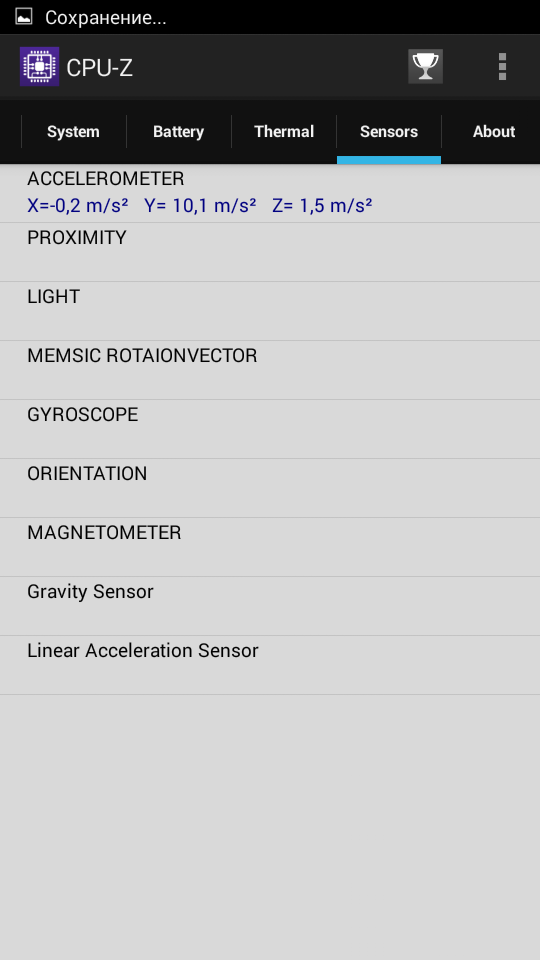
Task: Tap the CPU-Z app icon
Action: coord(39,66)
